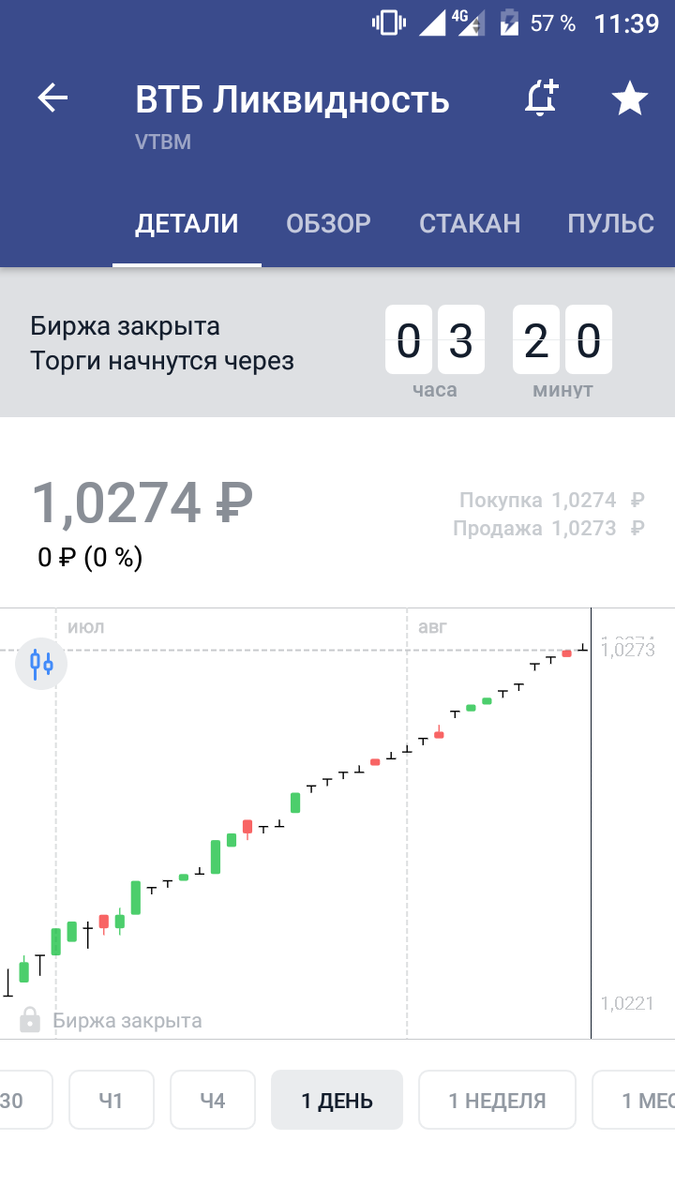675x1200 pixels.
Task: Set chart interval to 1 НЕДЕЛЯ
Action: click(x=497, y=1101)
